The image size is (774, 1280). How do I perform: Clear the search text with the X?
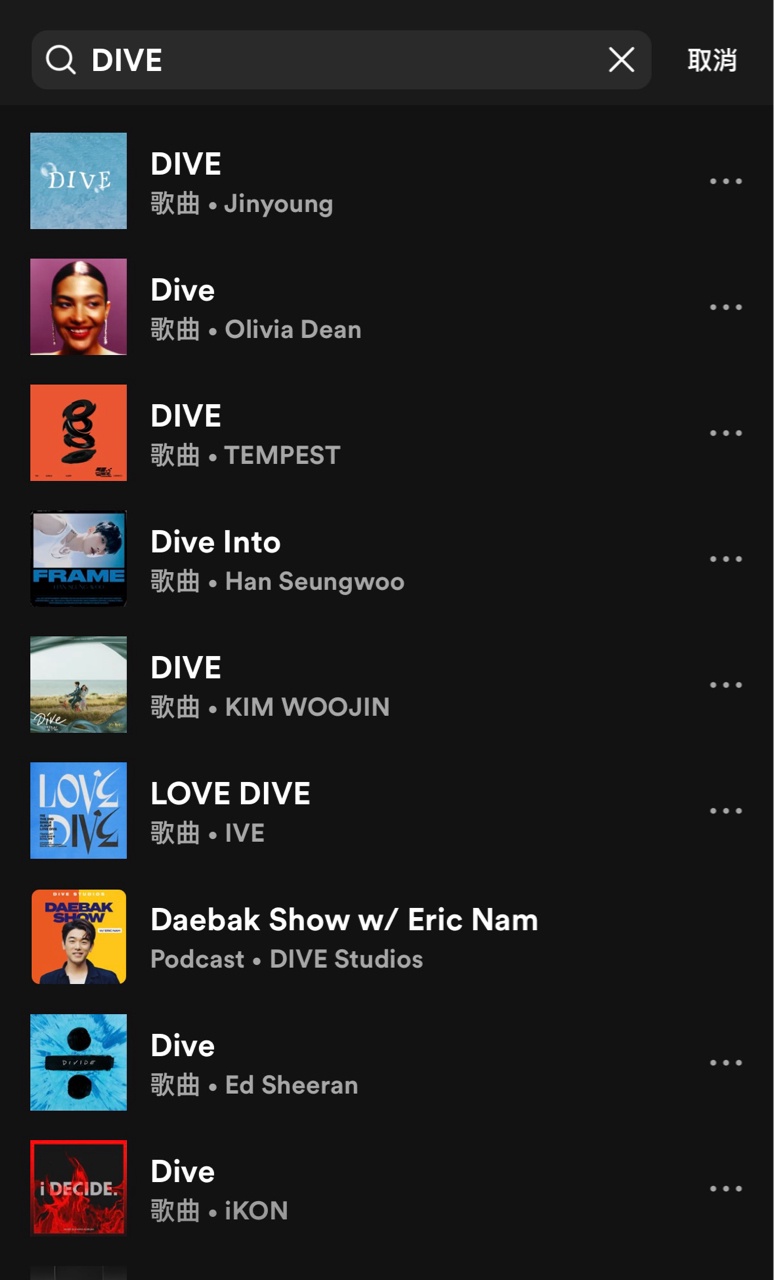click(621, 60)
